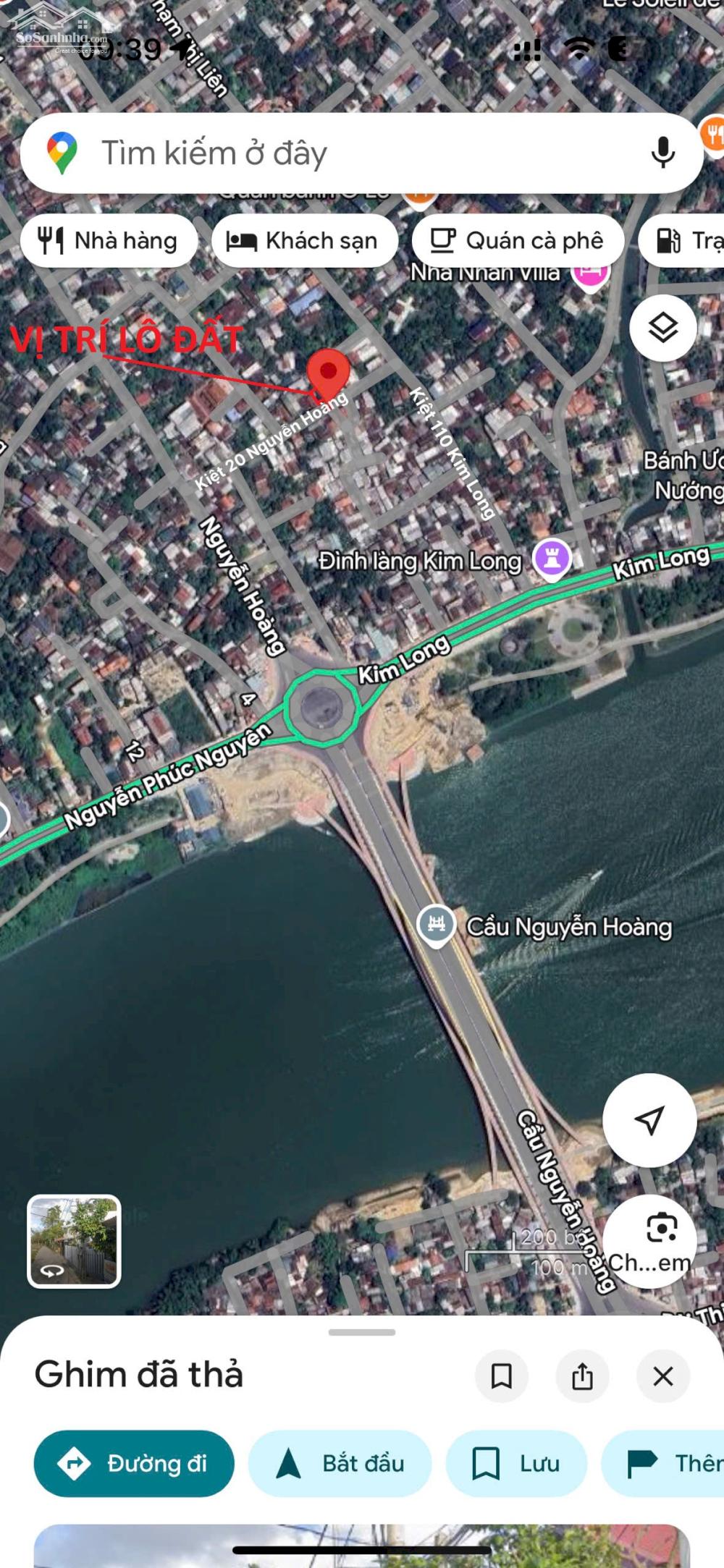The image size is (724, 1568).
Task: Open the map layers button
Action: pos(662,329)
